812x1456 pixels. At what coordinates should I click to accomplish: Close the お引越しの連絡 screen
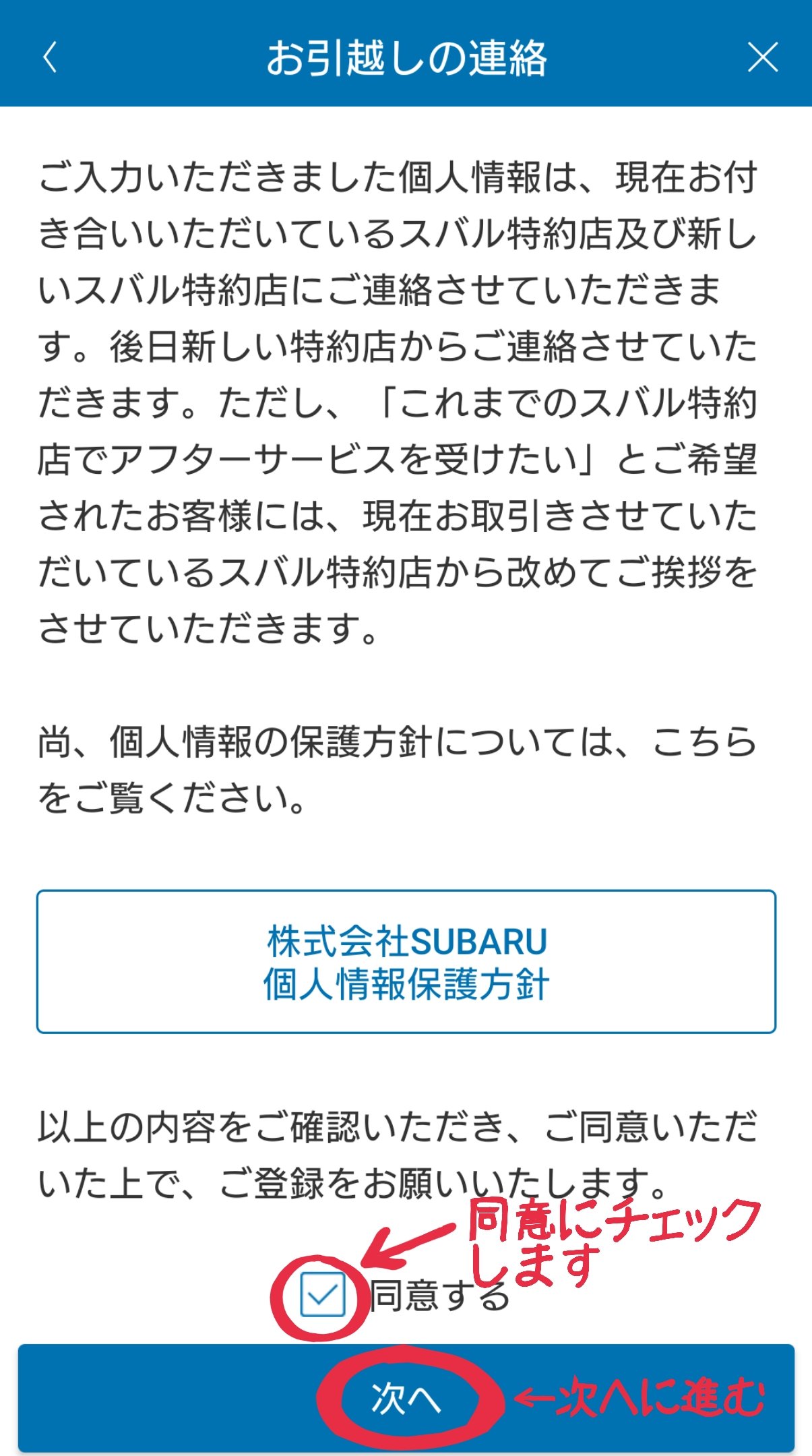point(763,57)
